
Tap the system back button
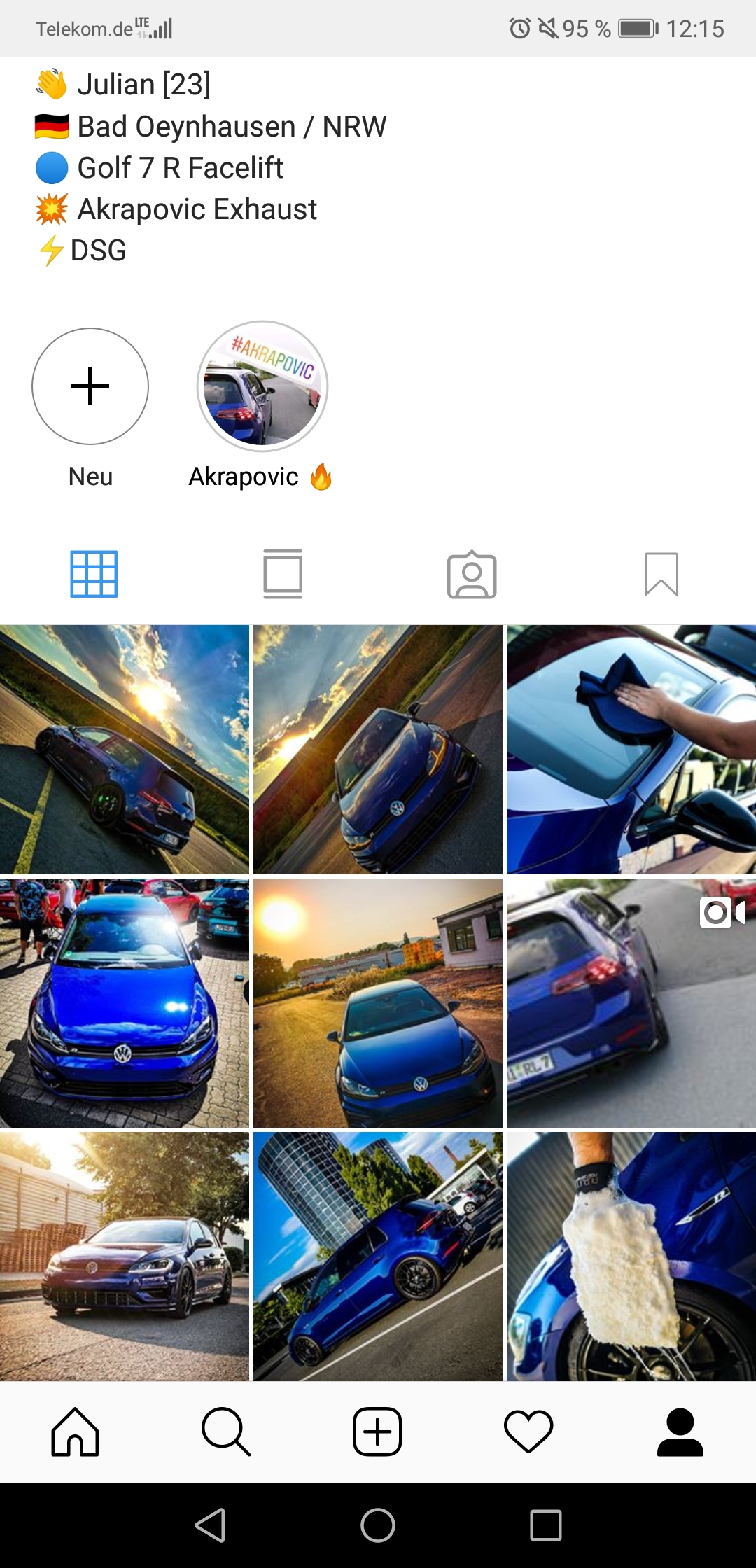(210, 1525)
